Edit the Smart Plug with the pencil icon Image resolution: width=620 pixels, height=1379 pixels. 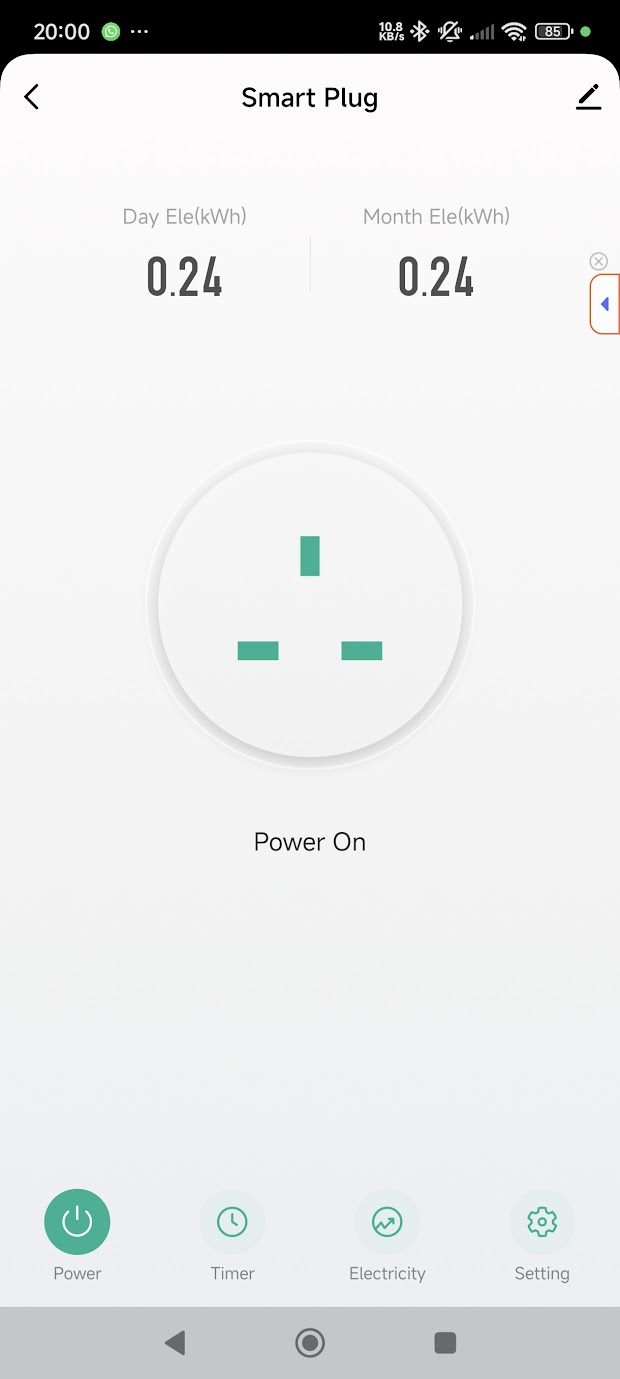pos(589,97)
